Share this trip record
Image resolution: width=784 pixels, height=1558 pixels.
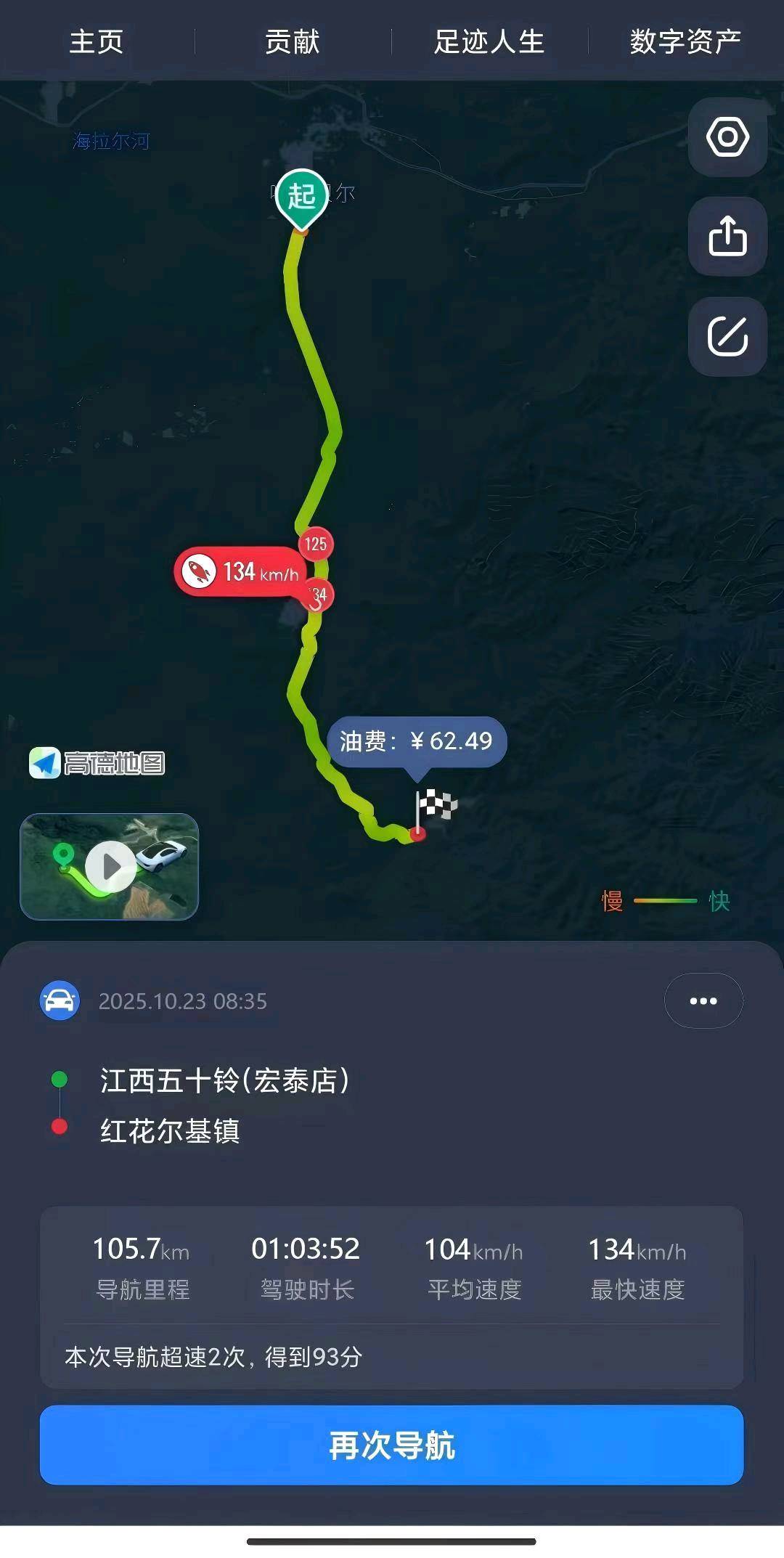(727, 237)
